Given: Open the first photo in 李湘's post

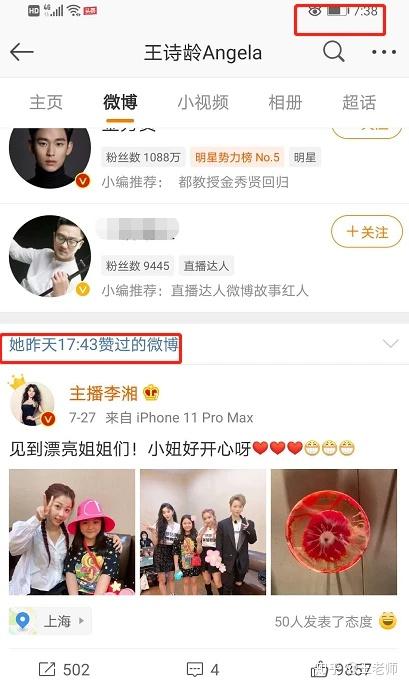Looking at the screenshot, I should coord(72,532).
